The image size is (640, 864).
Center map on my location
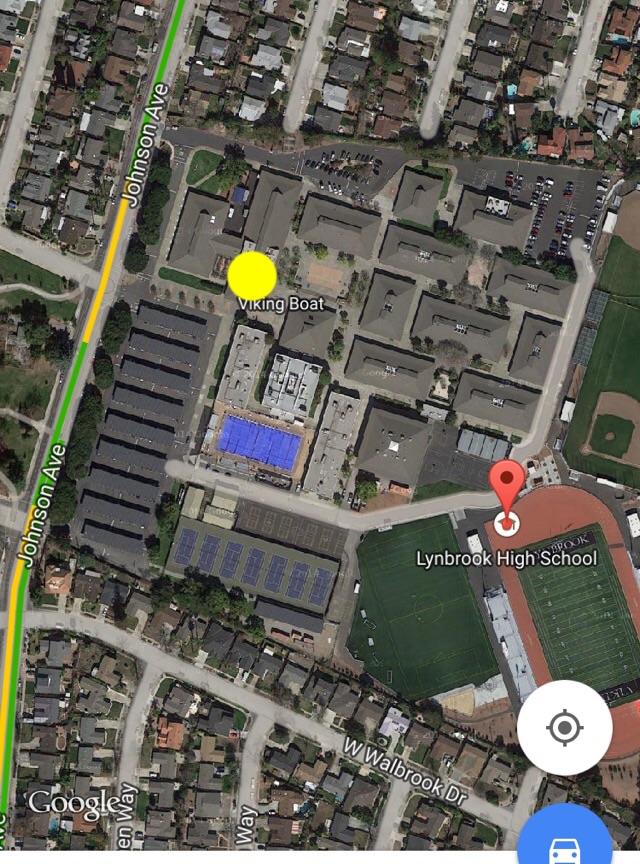565,727
